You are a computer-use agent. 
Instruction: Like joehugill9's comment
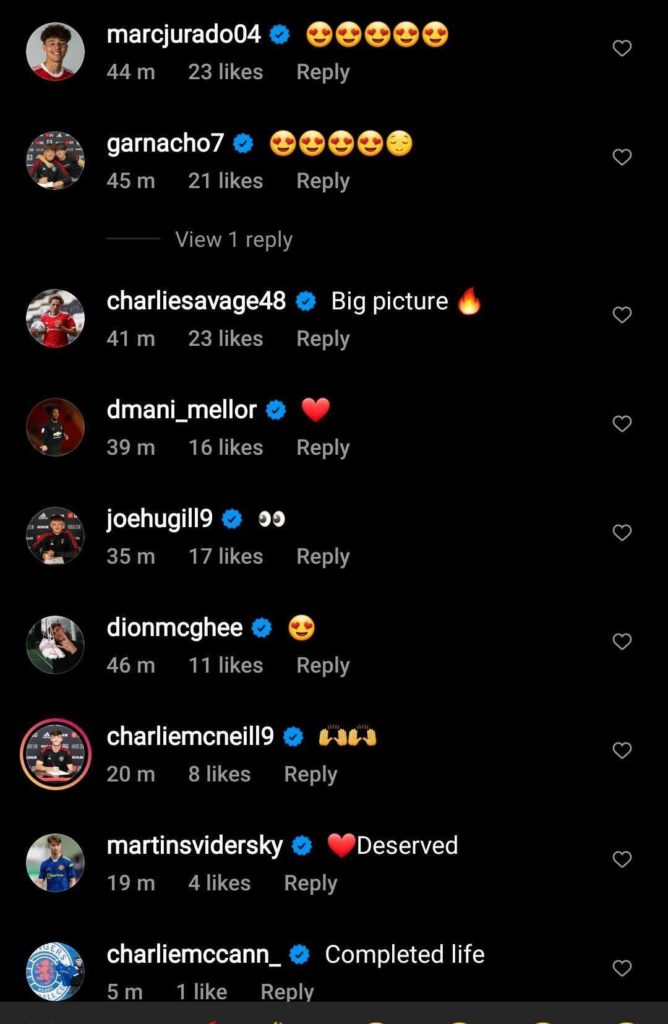coord(622,533)
